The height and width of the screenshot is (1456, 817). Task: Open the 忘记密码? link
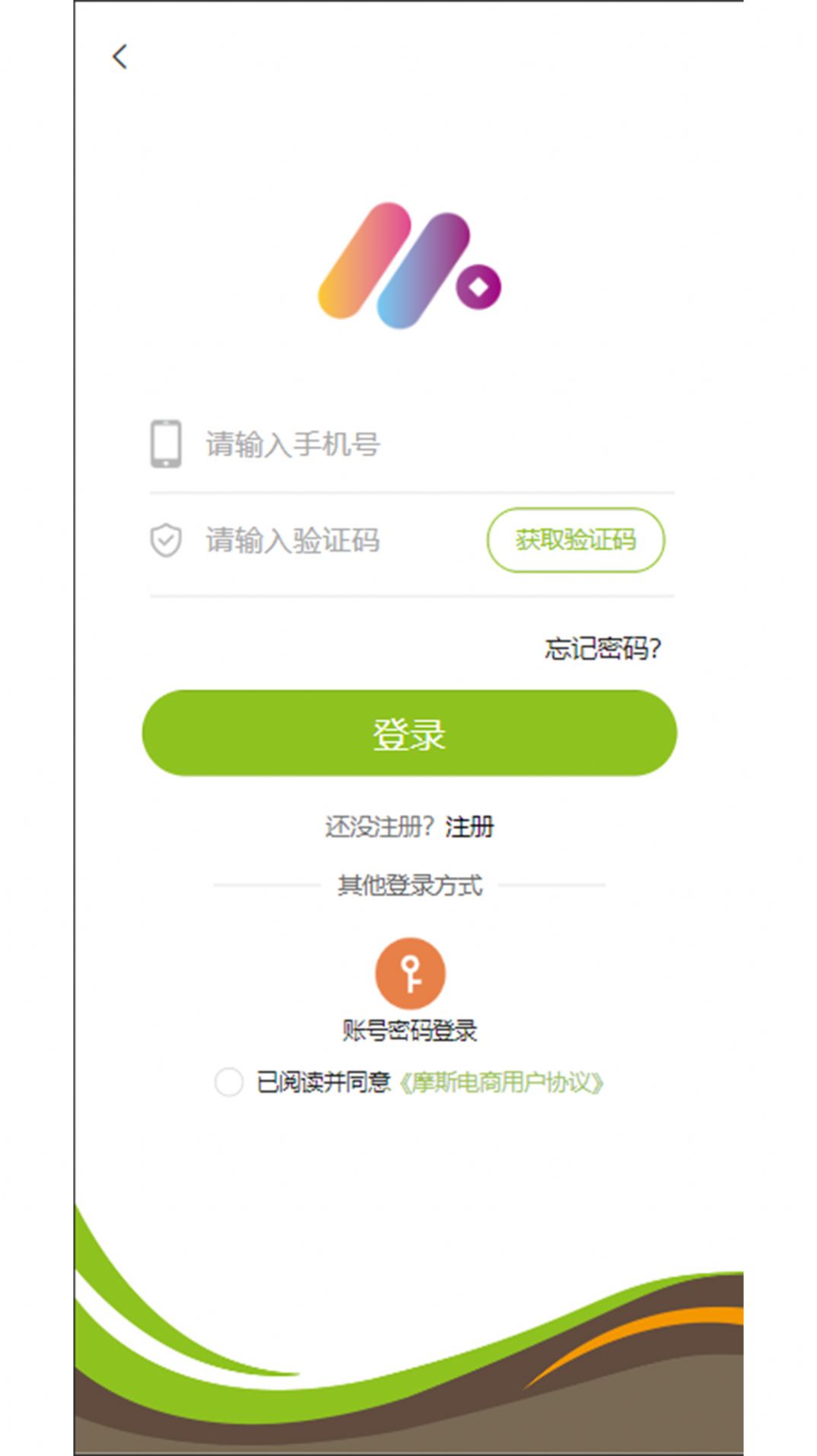point(602,649)
